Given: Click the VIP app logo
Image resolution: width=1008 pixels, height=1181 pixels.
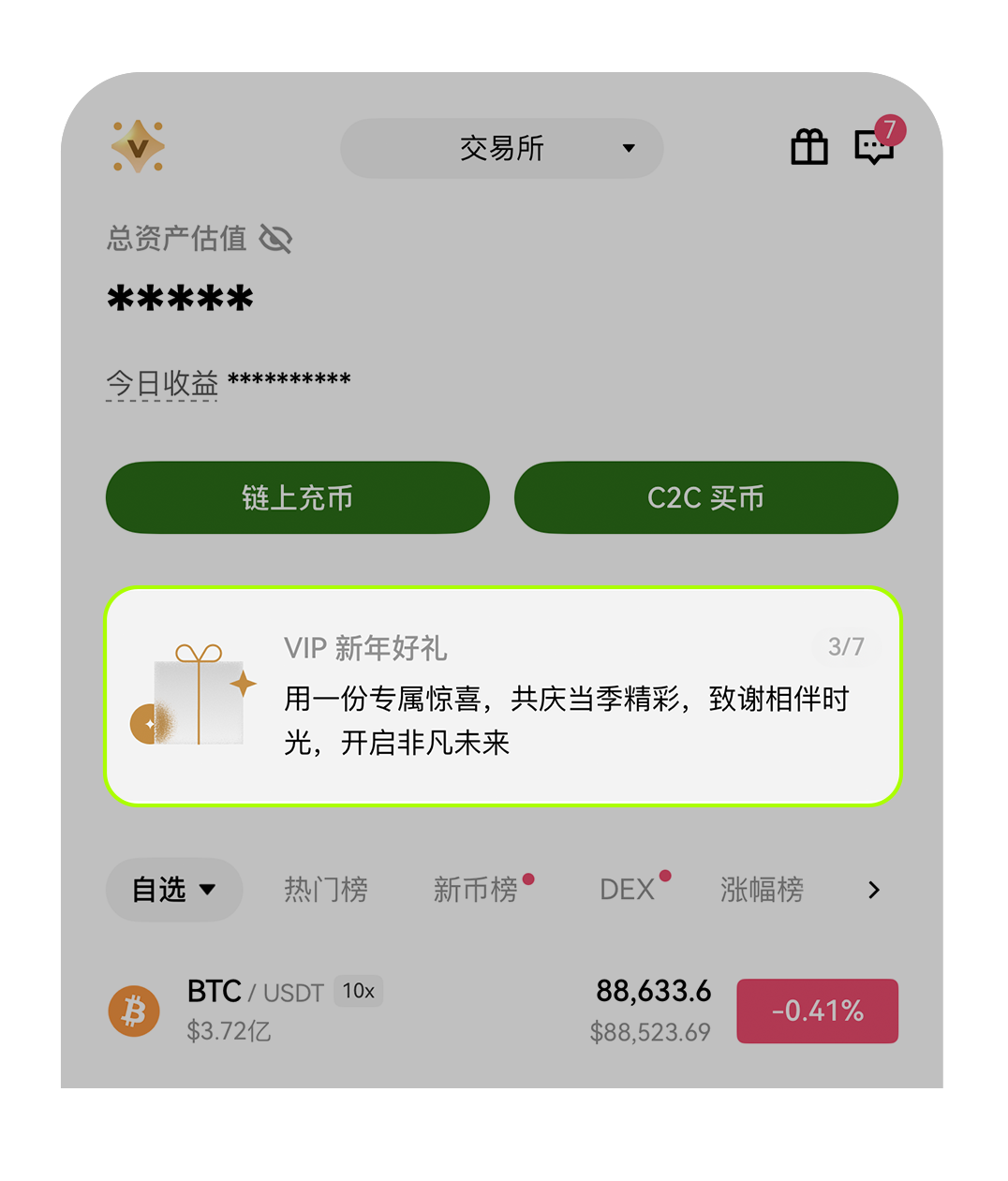Looking at the screenshot, I should [x=137, y=147].
